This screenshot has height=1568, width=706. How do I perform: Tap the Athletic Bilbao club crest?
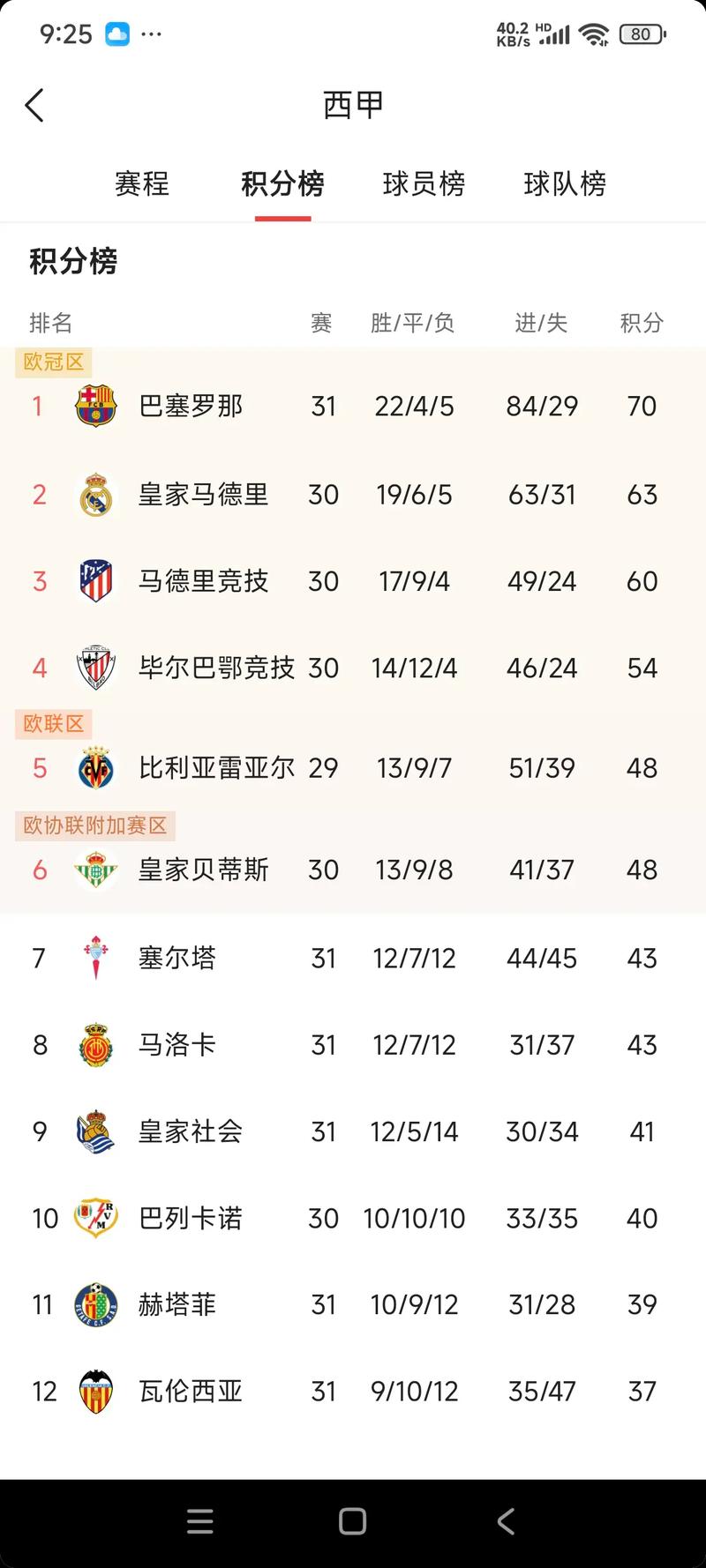tap(95, 668)
